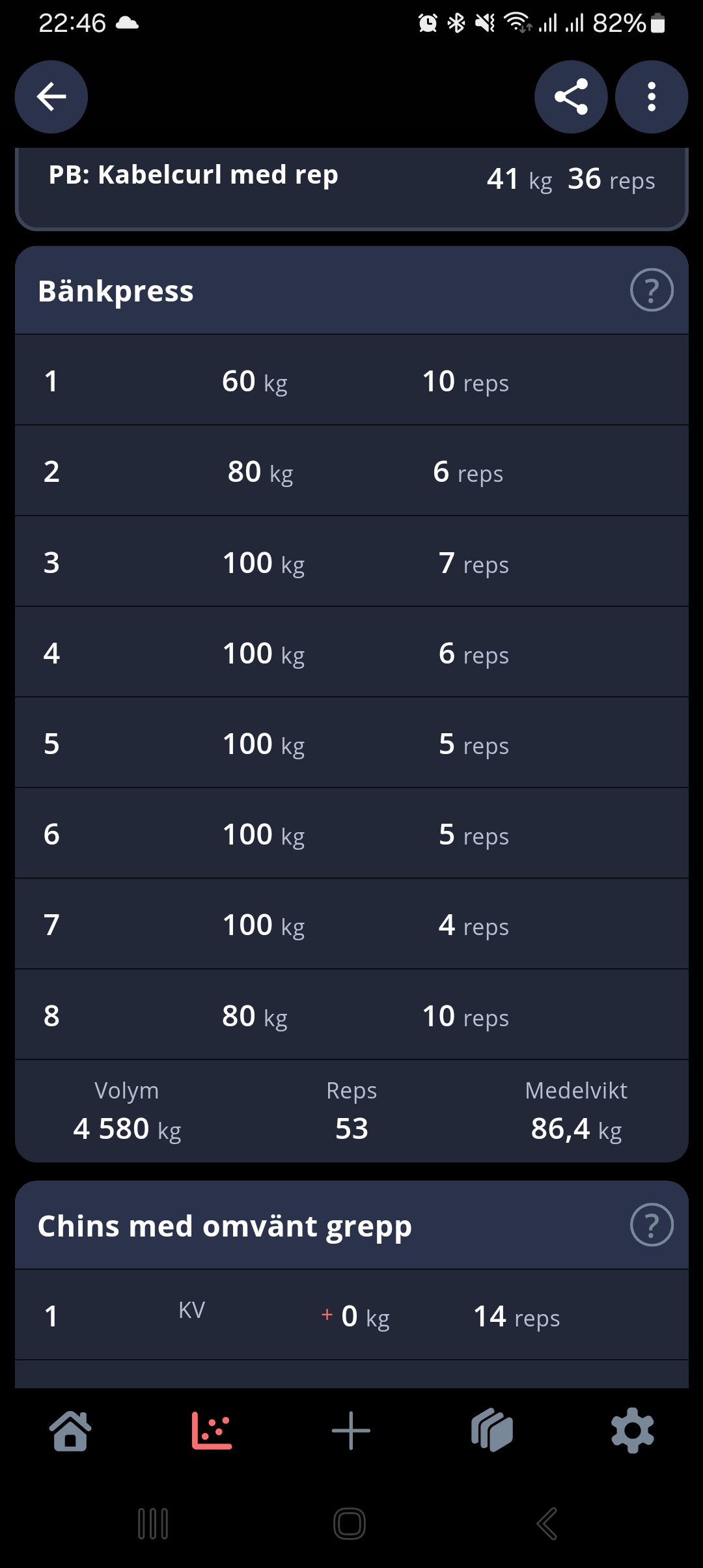Open system recent apps
This screenshot has width=703, height=1568.
[x=154, y=1524]
